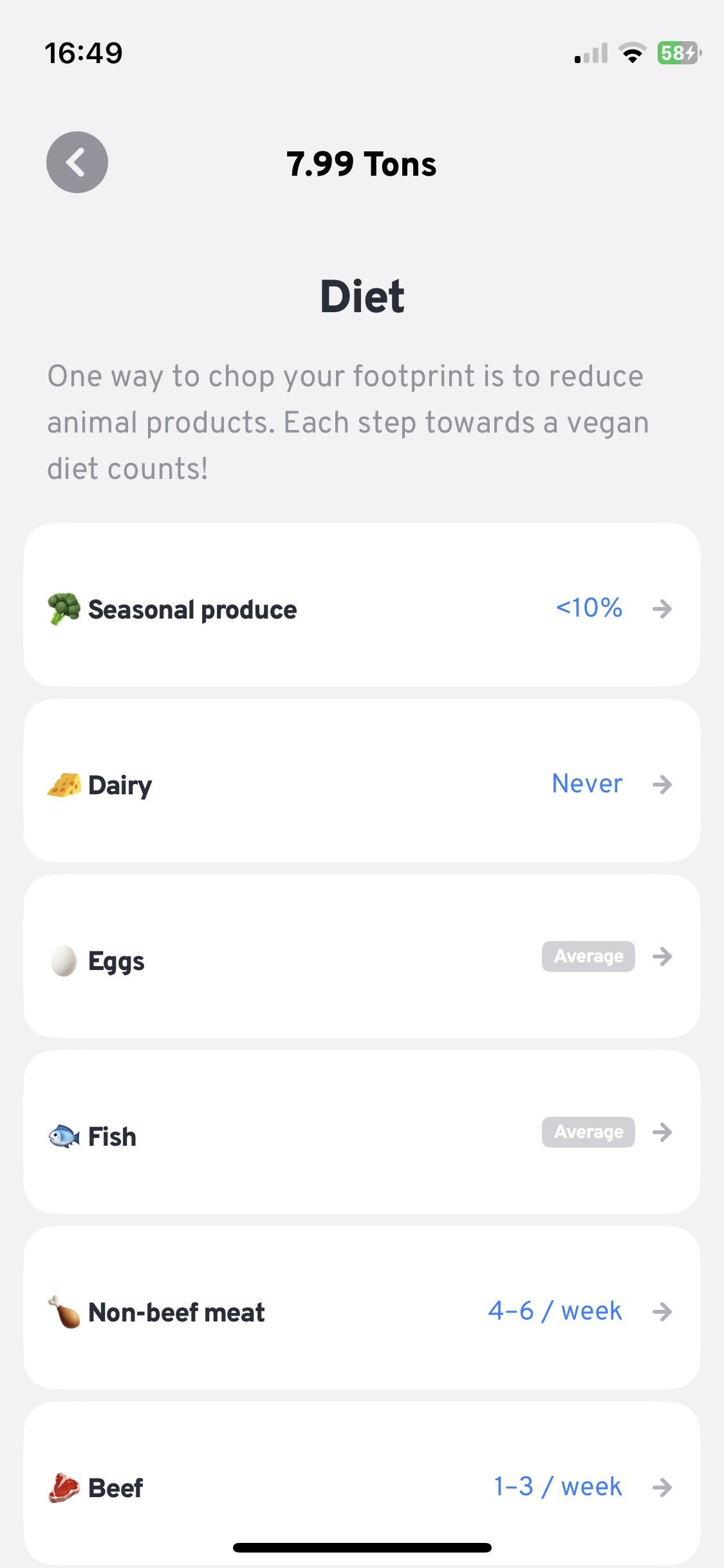Open Eggs details with the chevron arrow
Screen dimensions: 724x1568
pos(662,958)
